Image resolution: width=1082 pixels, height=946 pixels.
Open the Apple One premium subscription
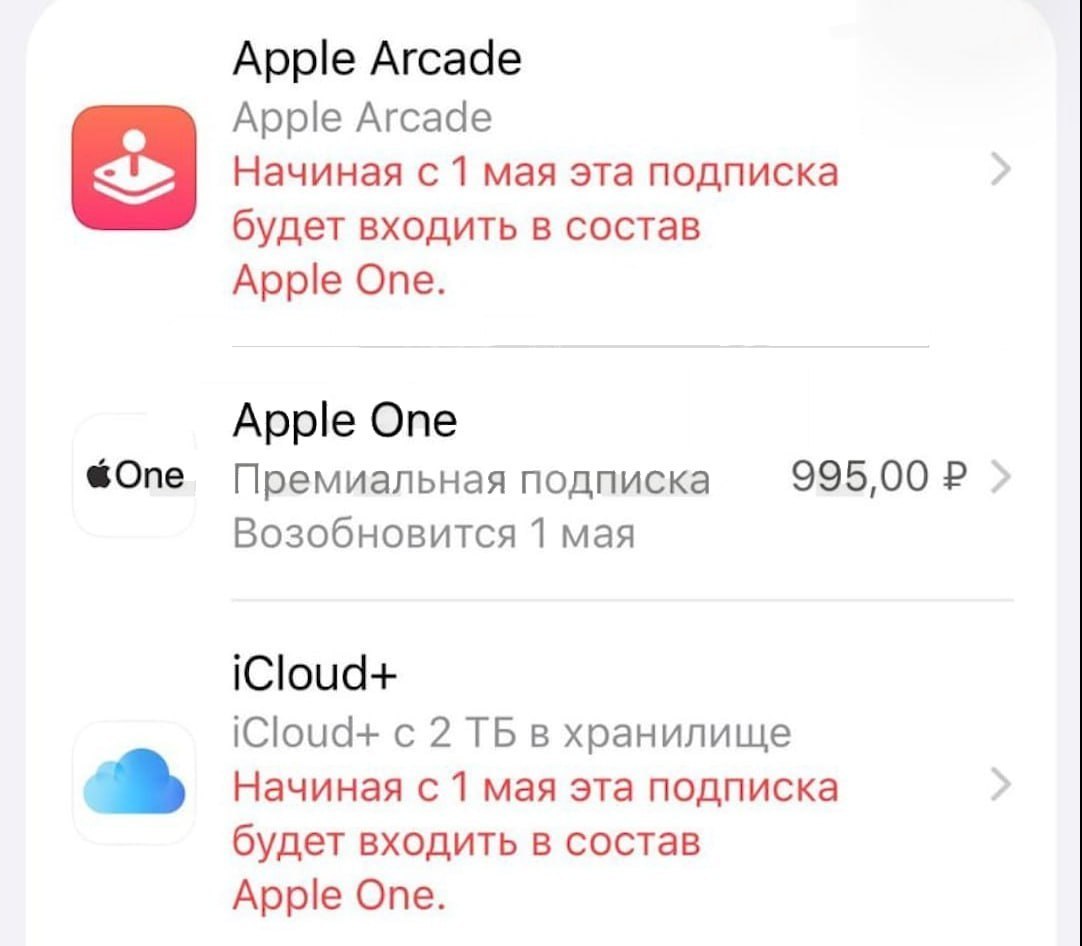(540, 478)
